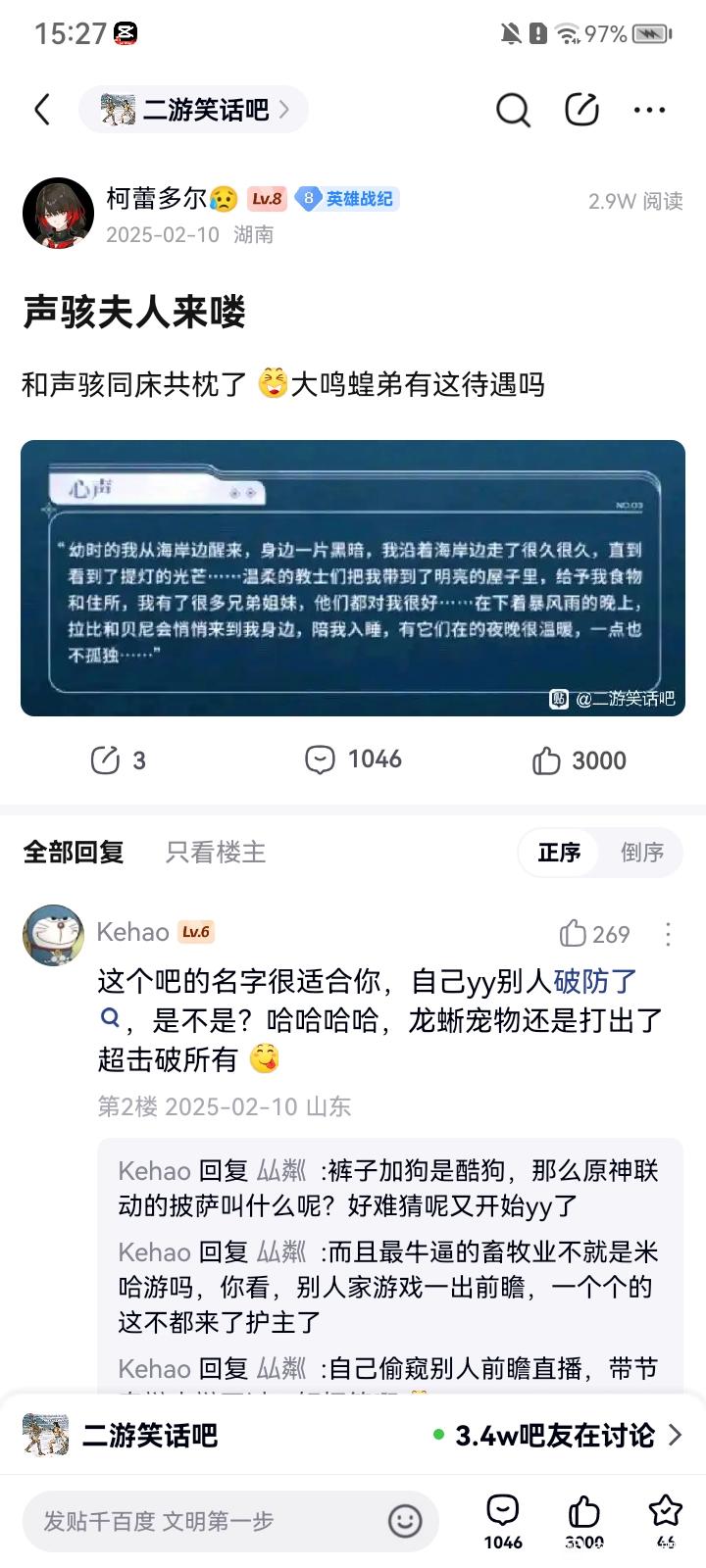This screenshot has height=1568, width=706.
Task: Open the emoji picker in reply bar
Action: pyautogui.click(x=405, y=1521)
